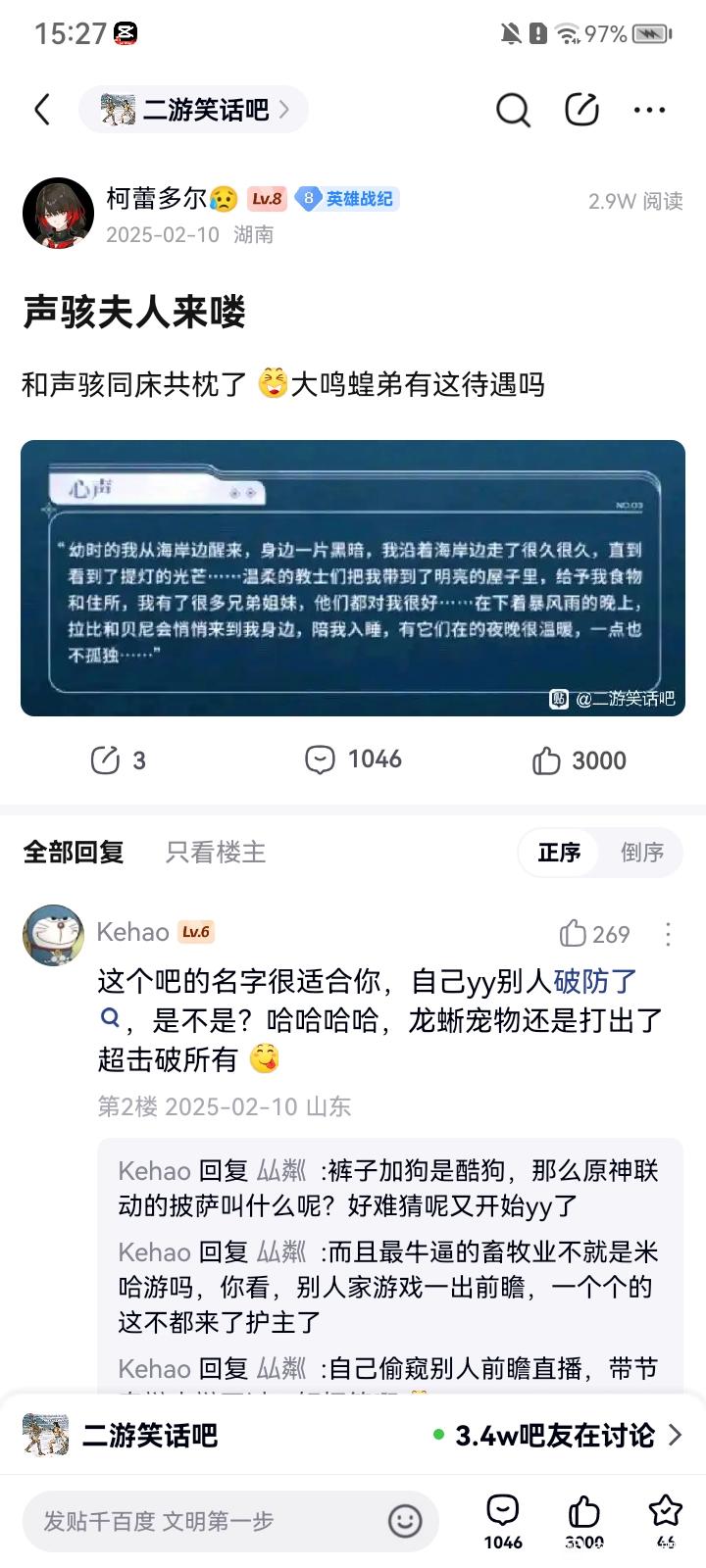This screenshot has height=1568, width=706.
Task: Open the emoji picker in reply bar
Action: pyautogui.click(x=405, y=1521)
